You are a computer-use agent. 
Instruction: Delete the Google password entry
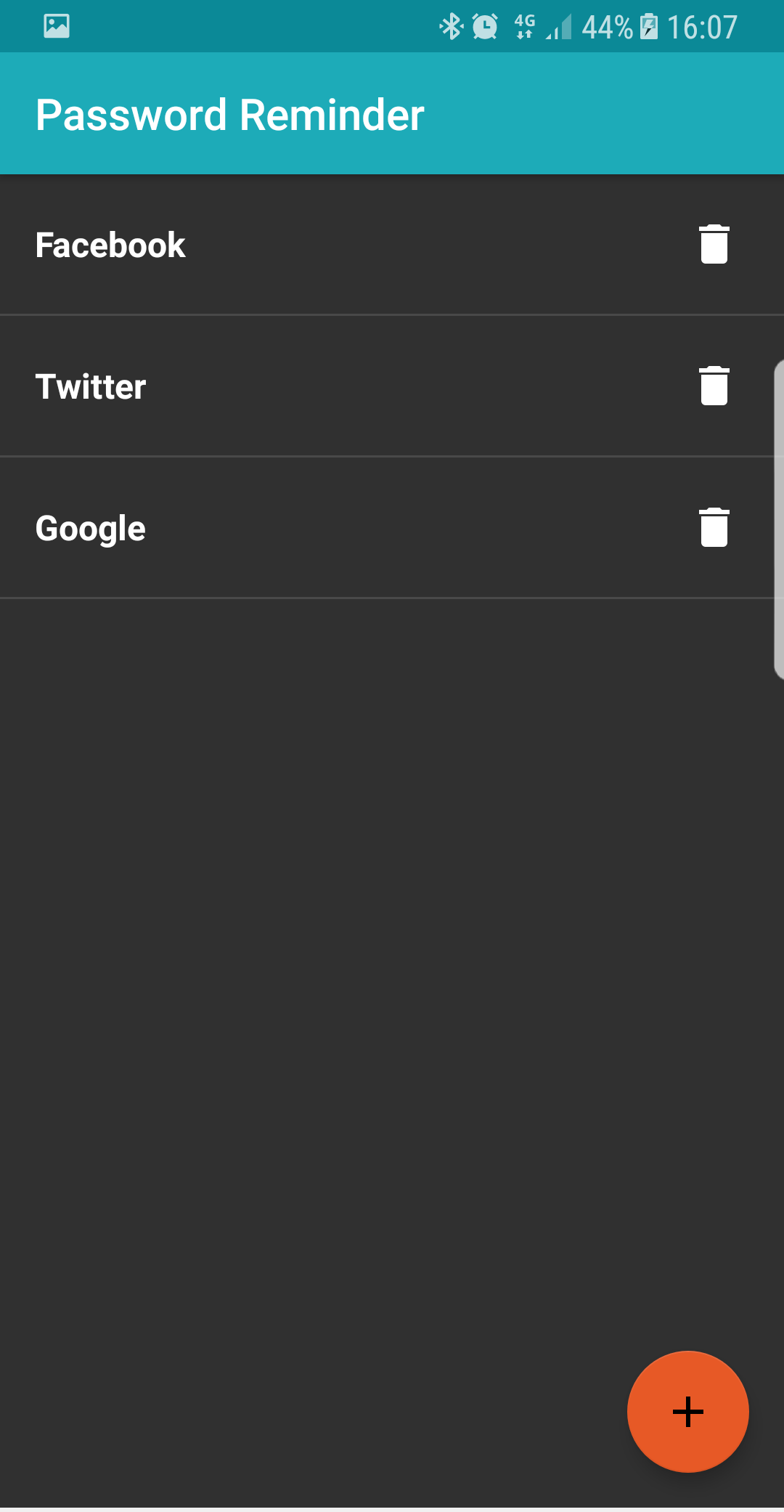(x=714, y=528)
